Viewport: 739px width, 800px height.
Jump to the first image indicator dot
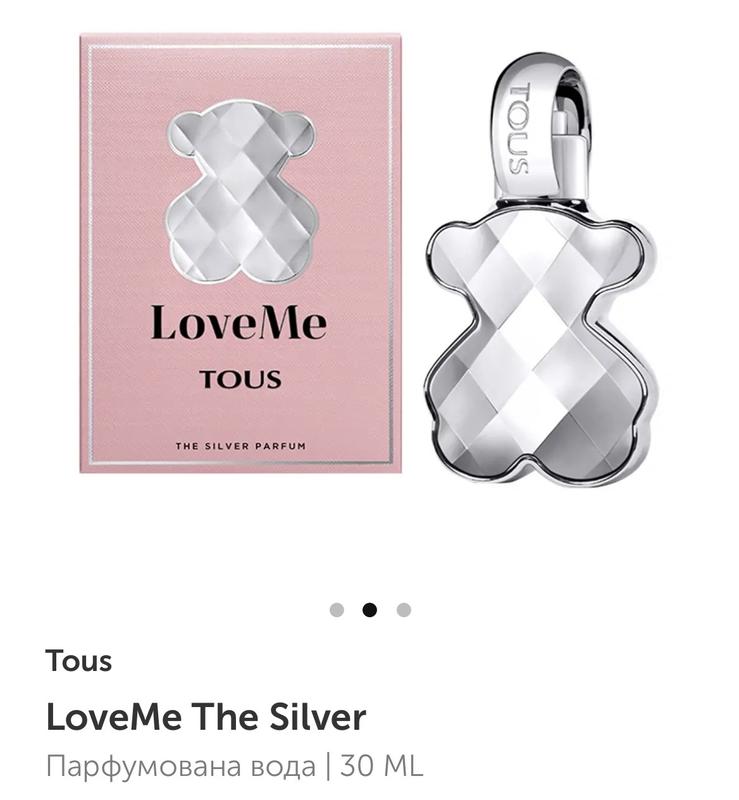[x=337, y=610]
